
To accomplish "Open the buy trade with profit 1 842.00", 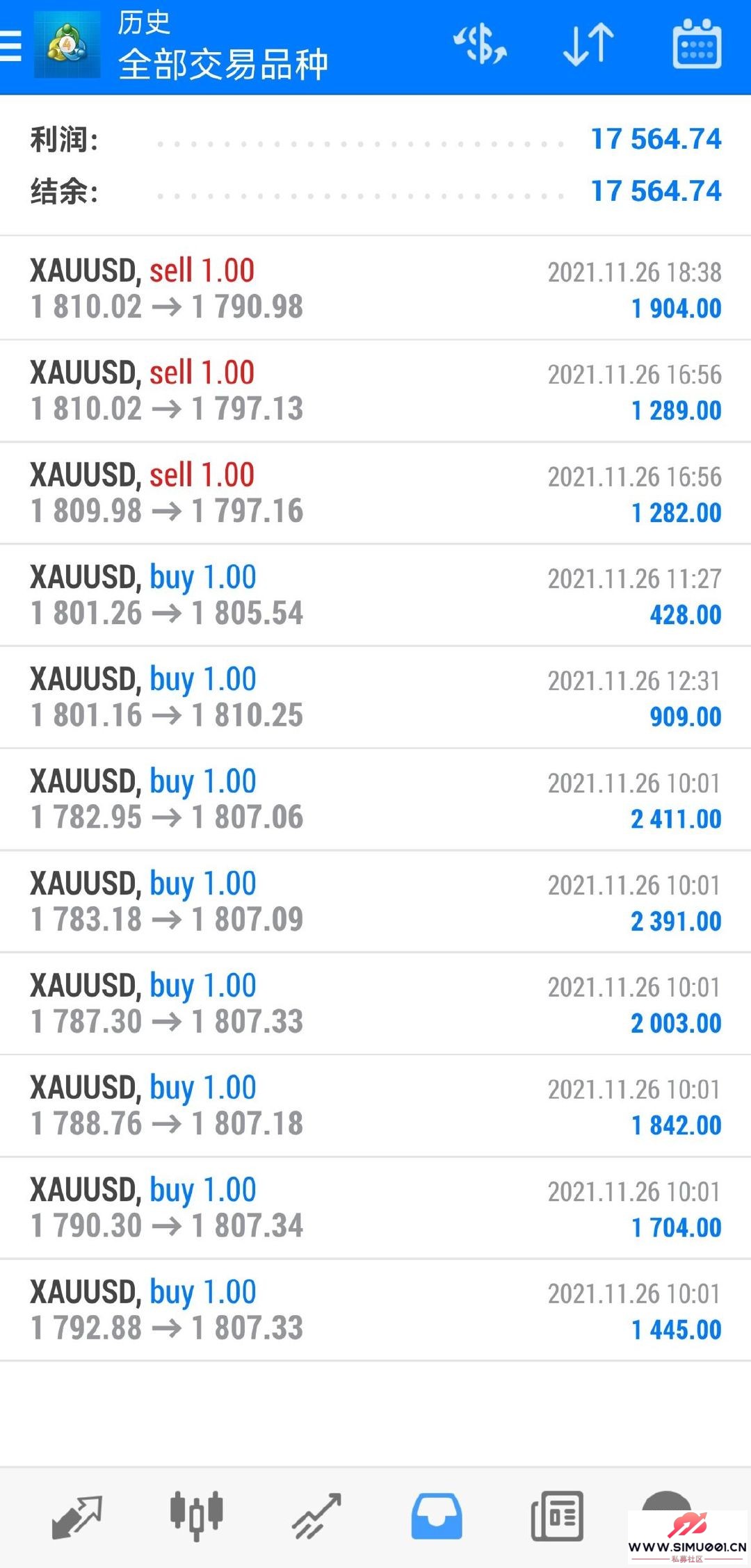I will point(375,1106).
